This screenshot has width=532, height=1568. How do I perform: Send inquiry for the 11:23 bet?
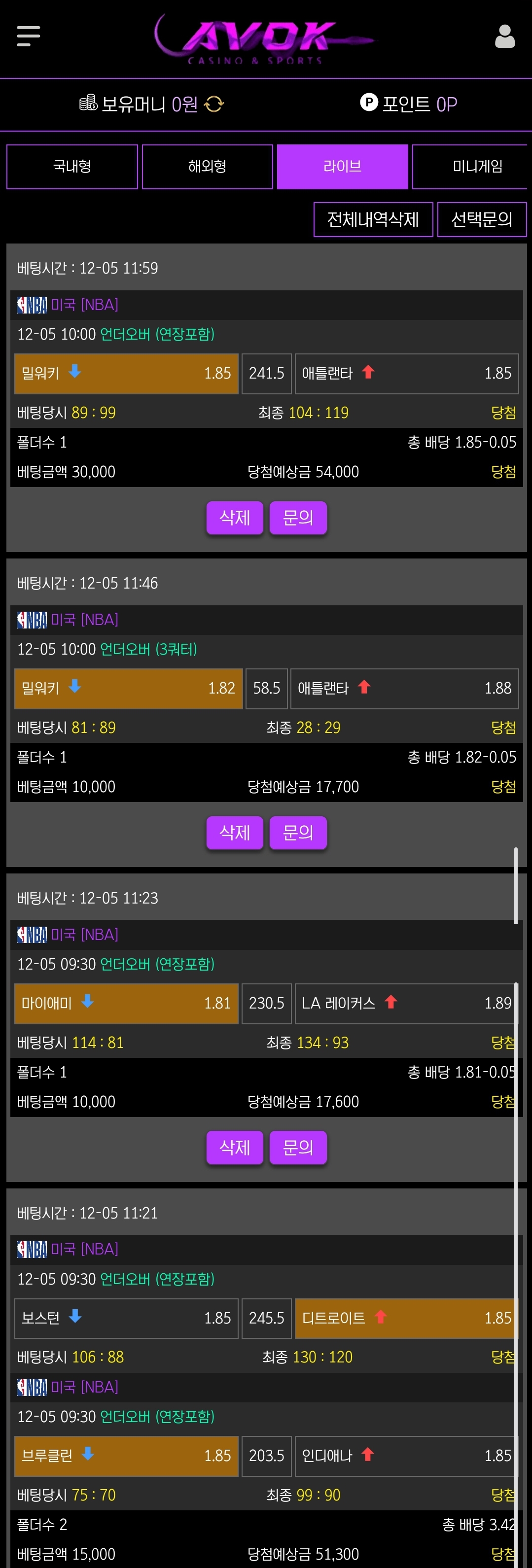coord(298,1148)
